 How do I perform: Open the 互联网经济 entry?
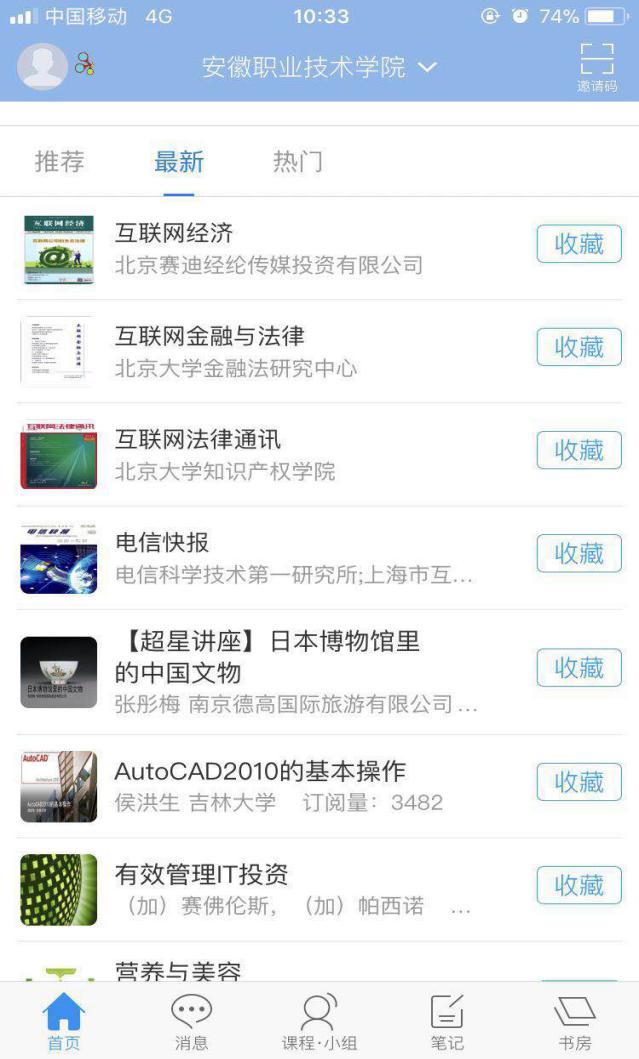pos(174,234)
